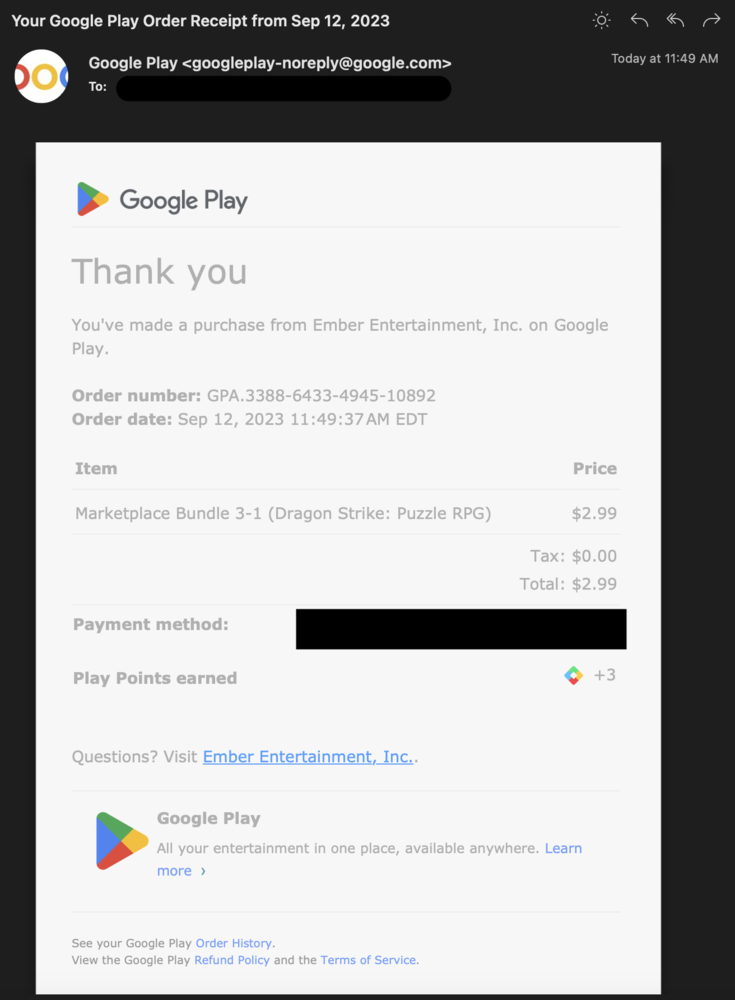The height and width of the screenshot is (1000, 735).
Task: Open the Terms of Service link
Action: pos(367,960)
